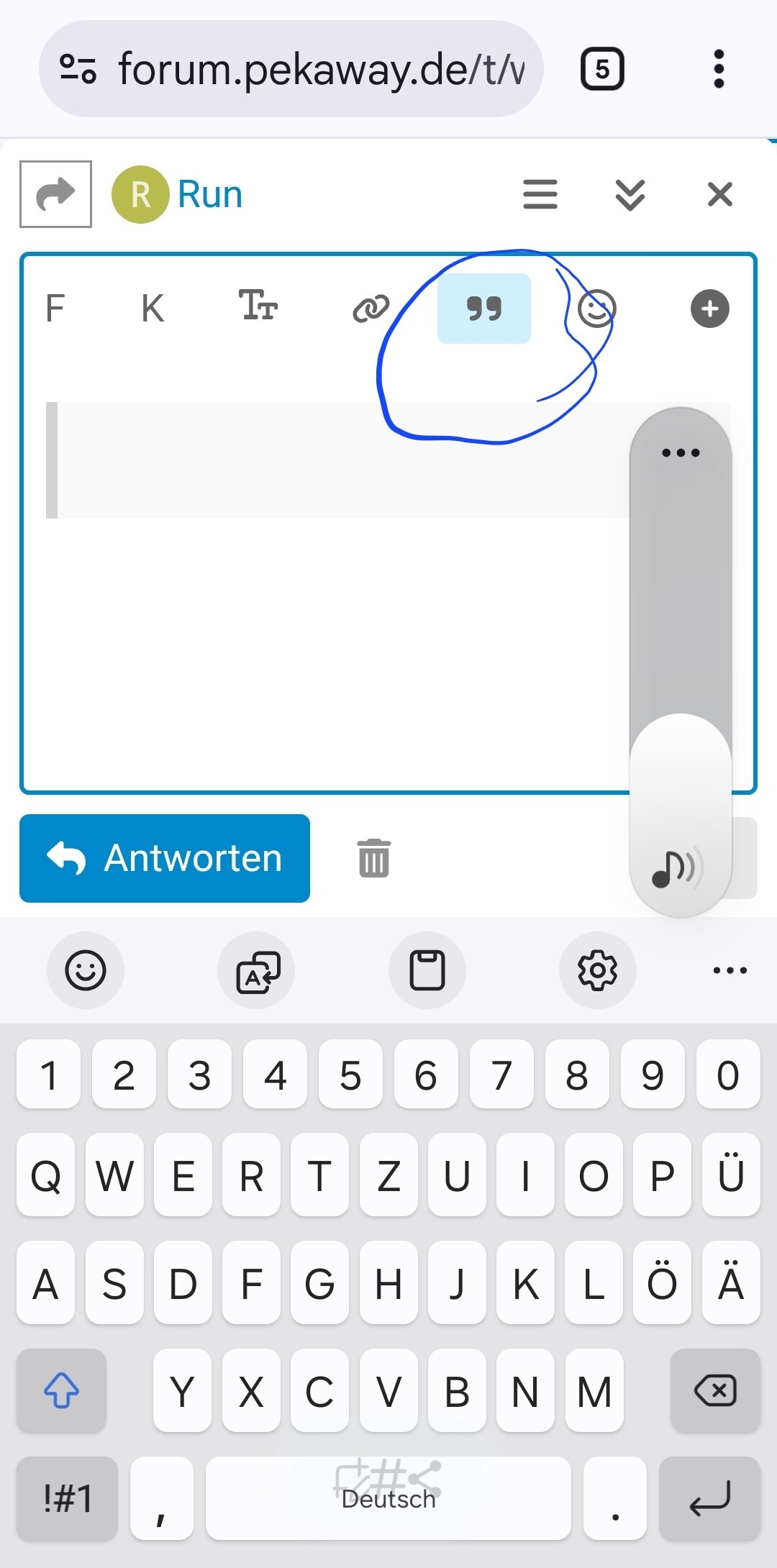The image size is (777, 1568).
Task: Open the user link Run
Action: coord(209,194)
